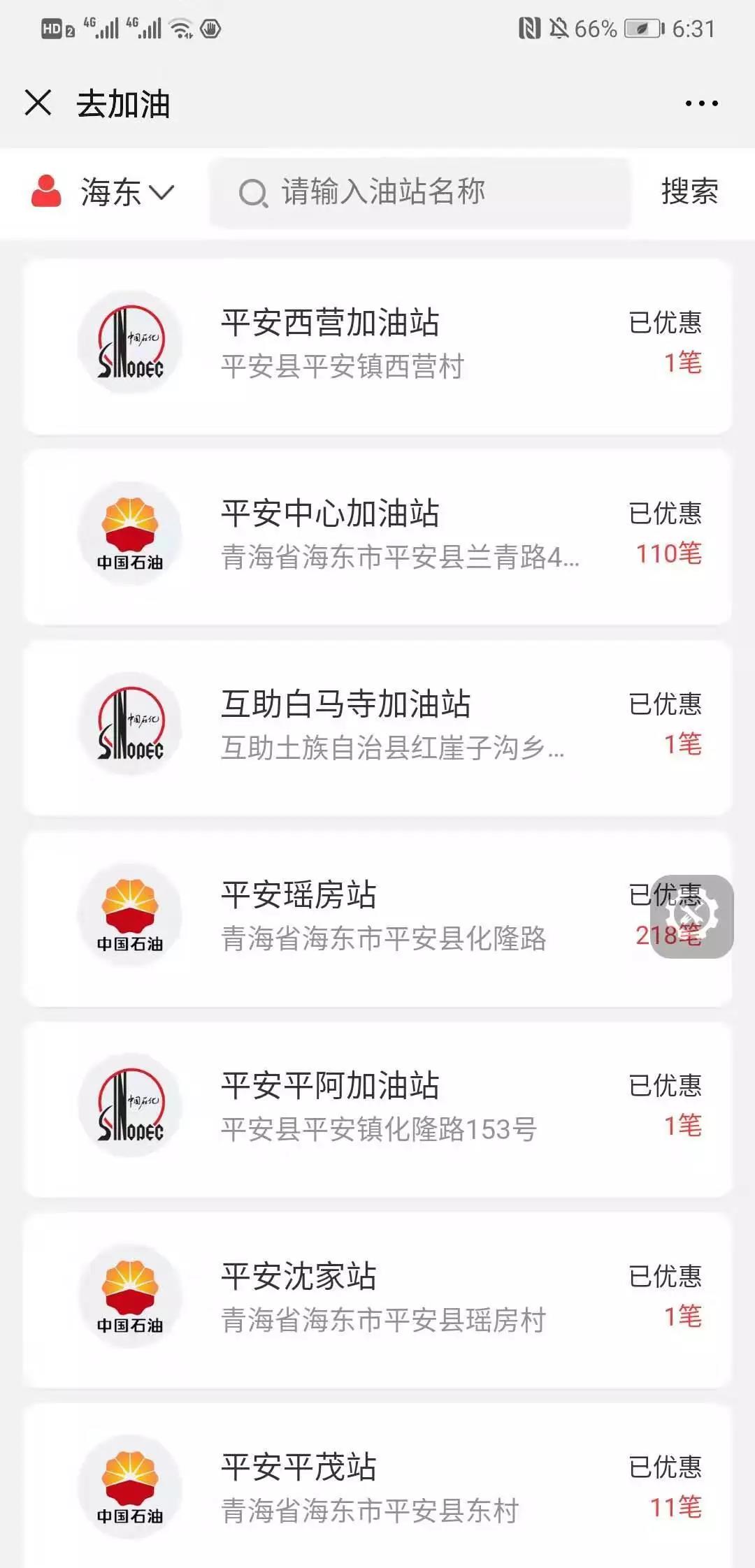The width and height of the screenshot is (755, 1568).
Task: Open 平安平阿加油站 station
Action: (377, 1108)
